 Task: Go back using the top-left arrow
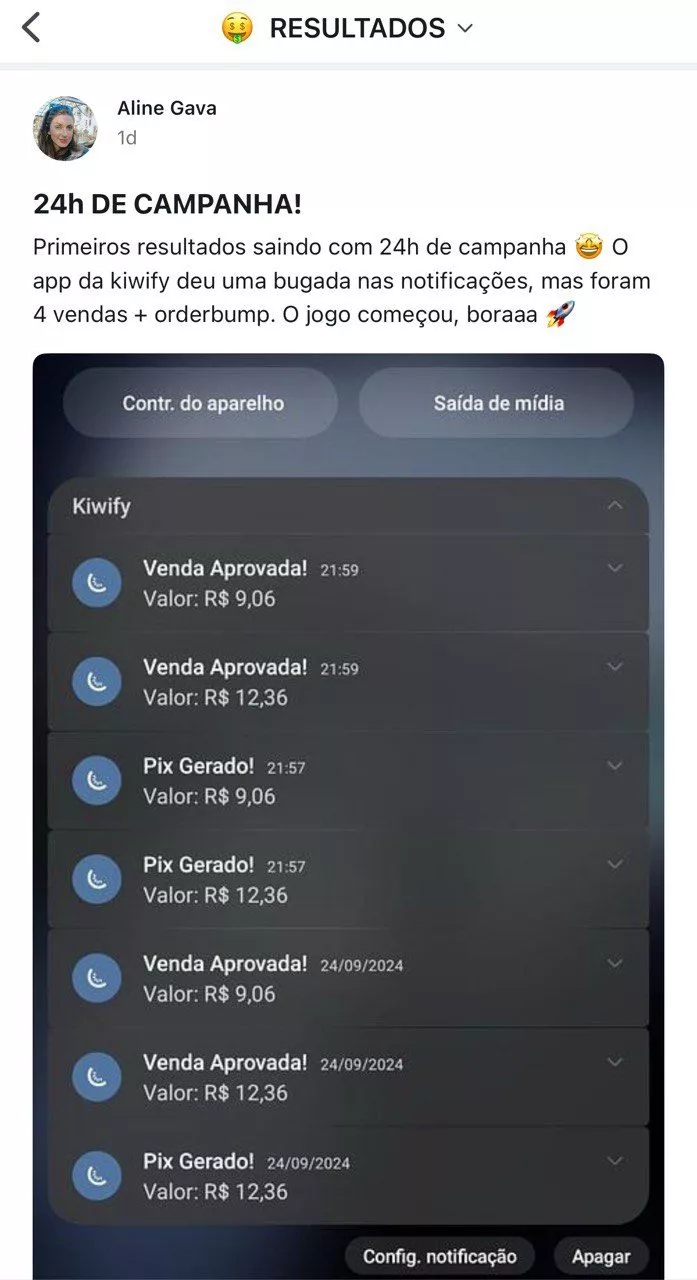(x=31, y=28)
